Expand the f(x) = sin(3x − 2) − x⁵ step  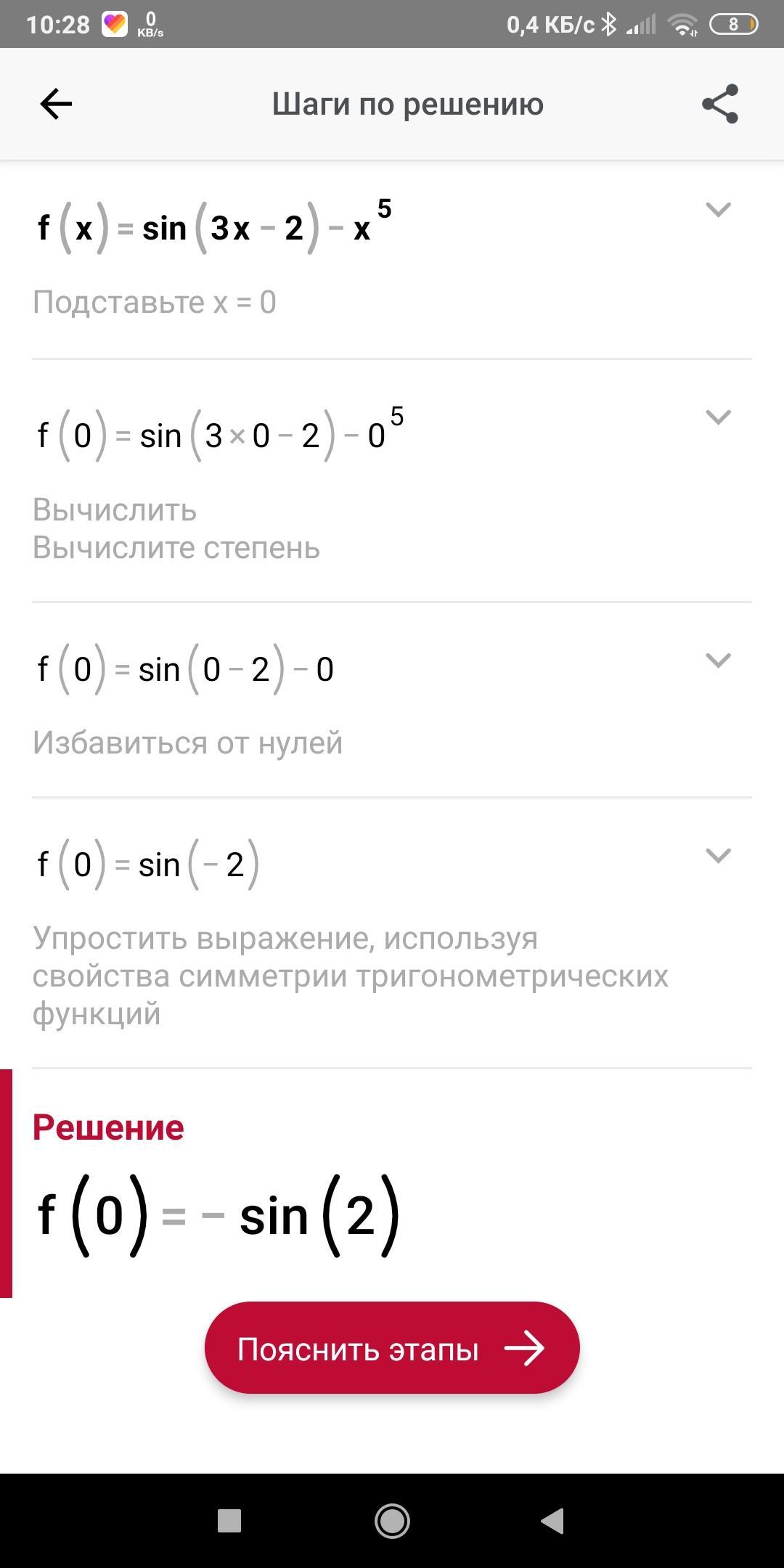(718, 210)
